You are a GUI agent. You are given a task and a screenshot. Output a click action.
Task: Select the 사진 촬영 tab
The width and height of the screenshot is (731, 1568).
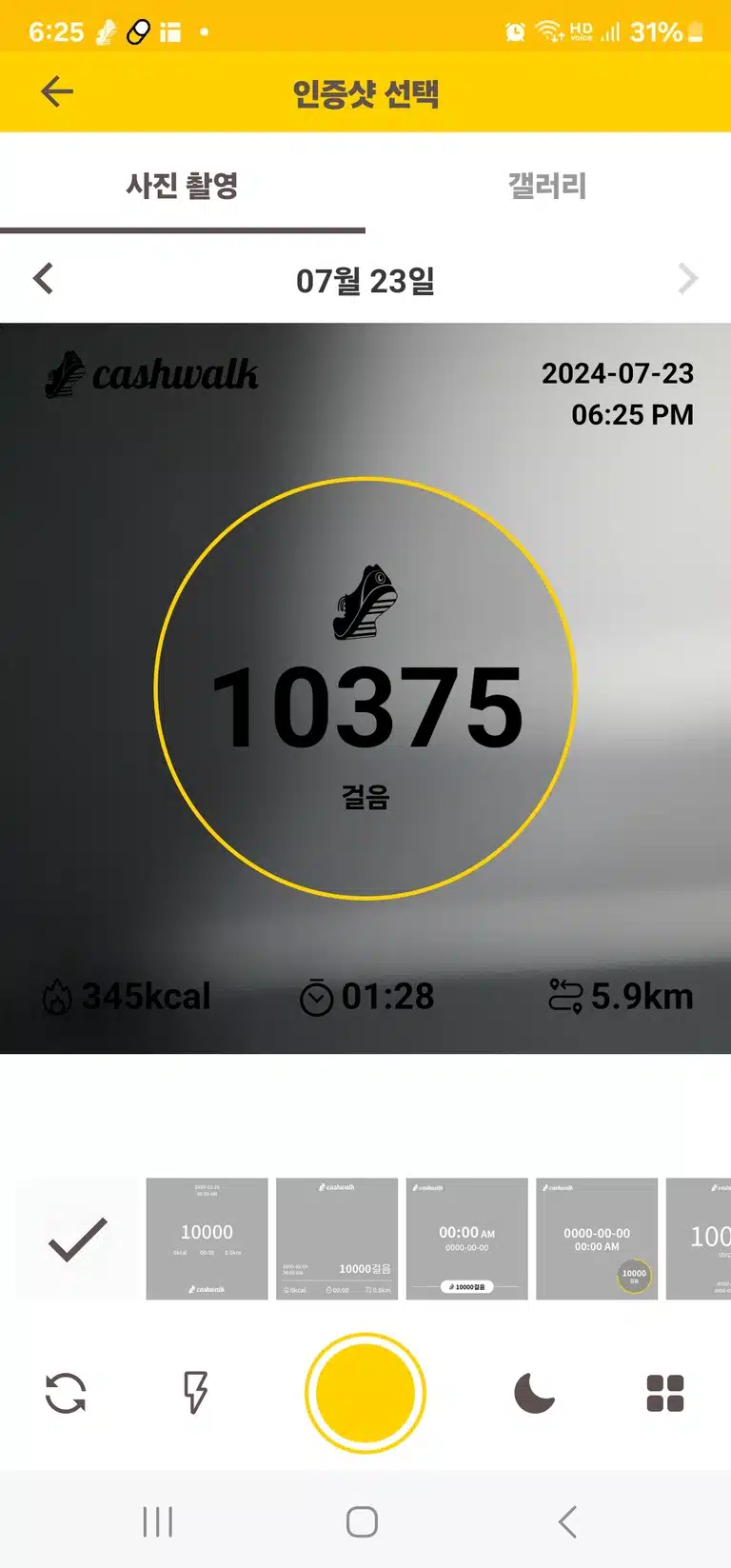tap(183, 185)
